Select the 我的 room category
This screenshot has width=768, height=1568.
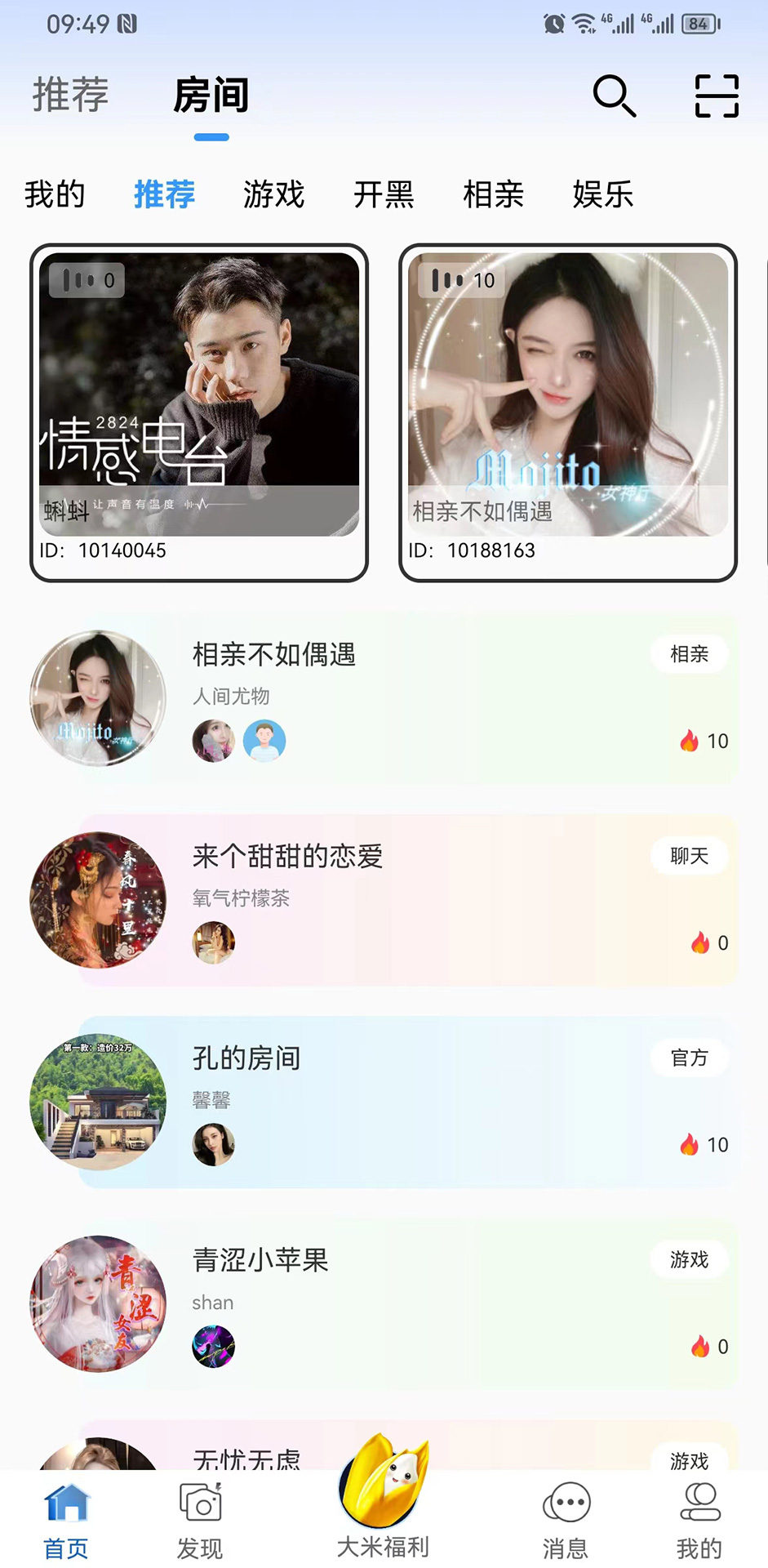click(55, 194)
